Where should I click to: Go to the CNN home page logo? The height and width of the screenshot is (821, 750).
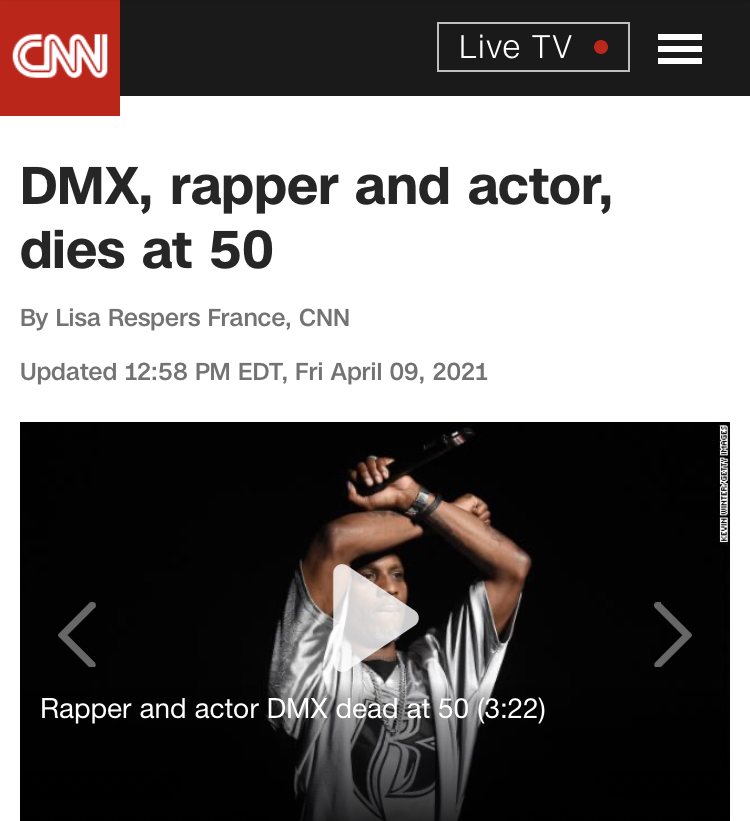(60, 56)
